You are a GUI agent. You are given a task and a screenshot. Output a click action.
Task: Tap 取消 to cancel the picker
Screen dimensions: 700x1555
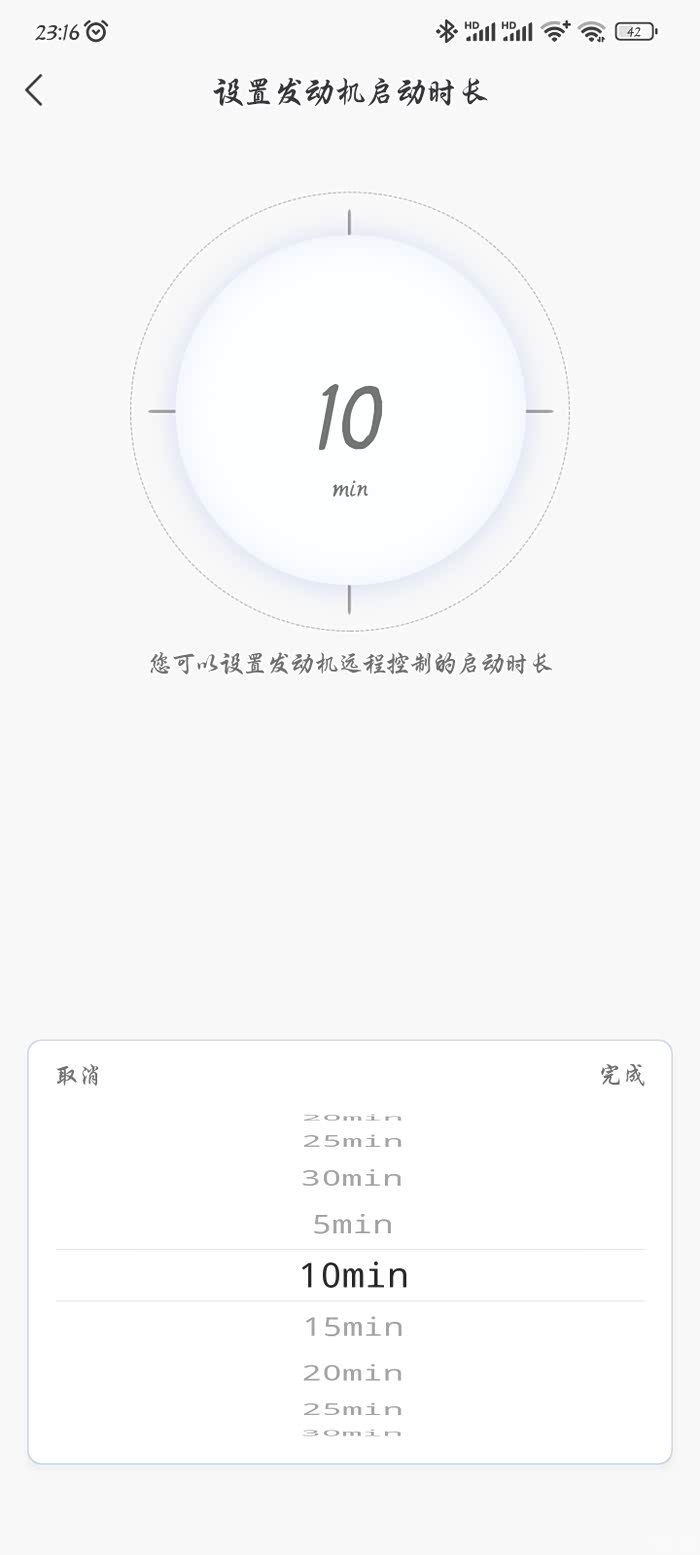tap(78, 1076)
